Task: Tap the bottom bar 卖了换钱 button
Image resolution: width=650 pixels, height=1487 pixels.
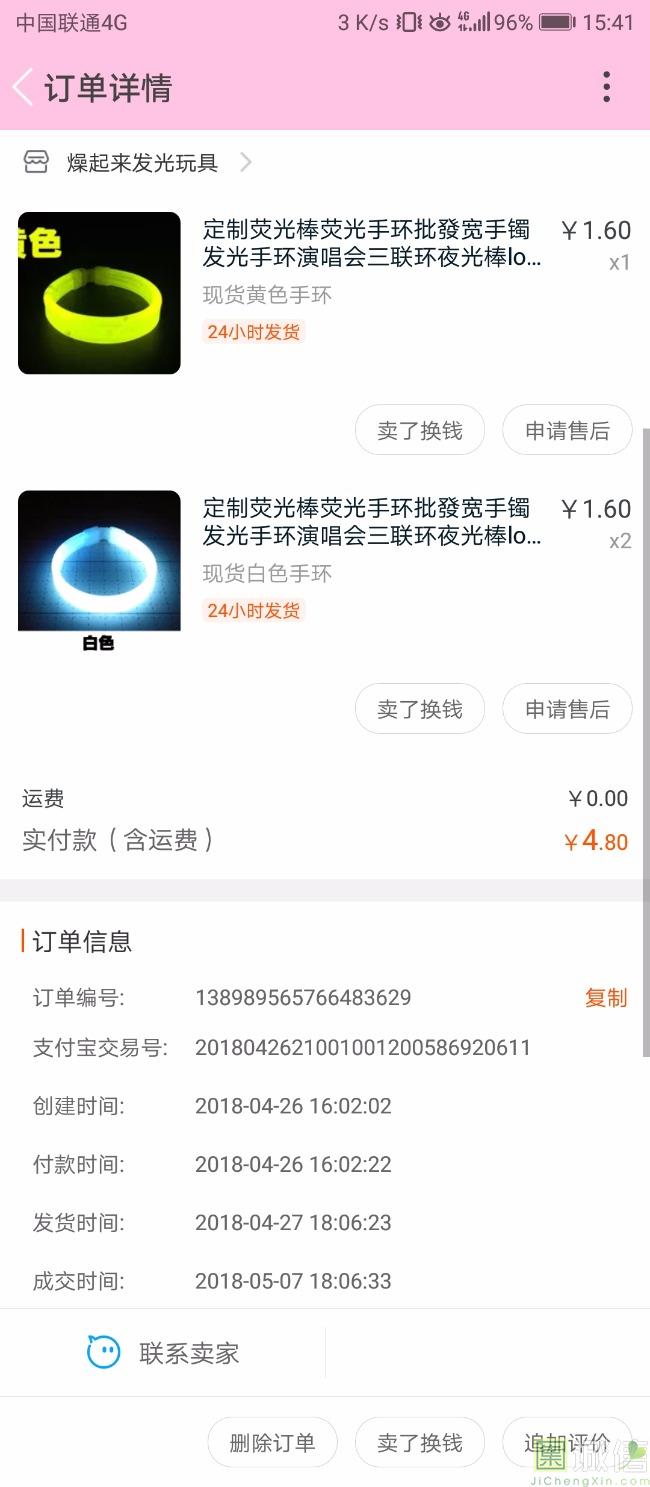Action: click(x=420, y=1442)
